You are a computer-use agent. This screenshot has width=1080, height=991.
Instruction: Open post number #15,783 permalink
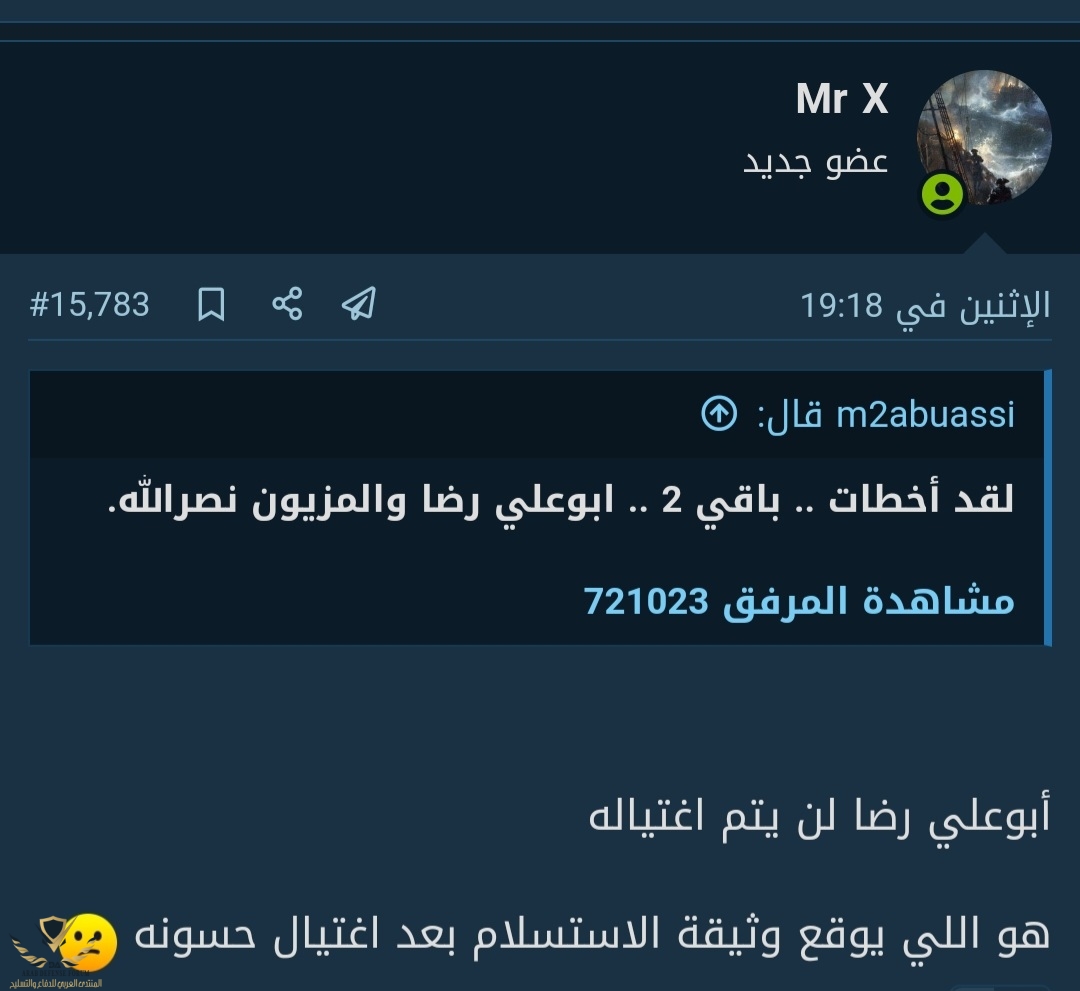pyautogui.click(x=90, y=304)
